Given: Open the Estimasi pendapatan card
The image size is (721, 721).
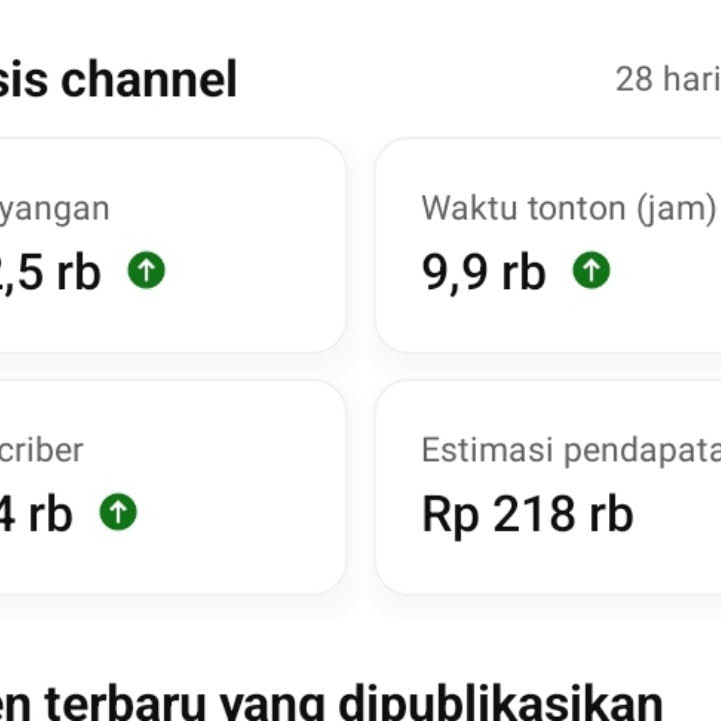Looking at the screenshot, I should pos(550,487).
